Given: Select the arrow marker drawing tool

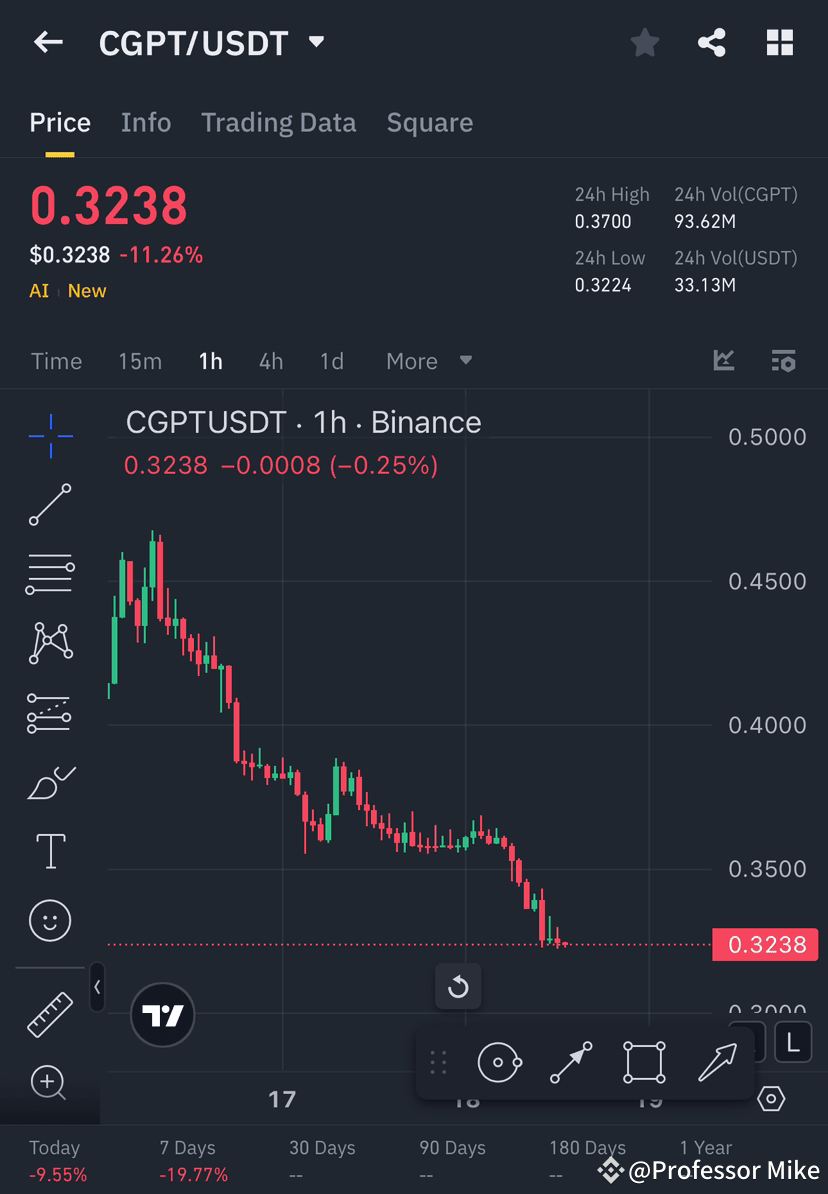Looking at the screenshot, I should (x=717, y=1062).
